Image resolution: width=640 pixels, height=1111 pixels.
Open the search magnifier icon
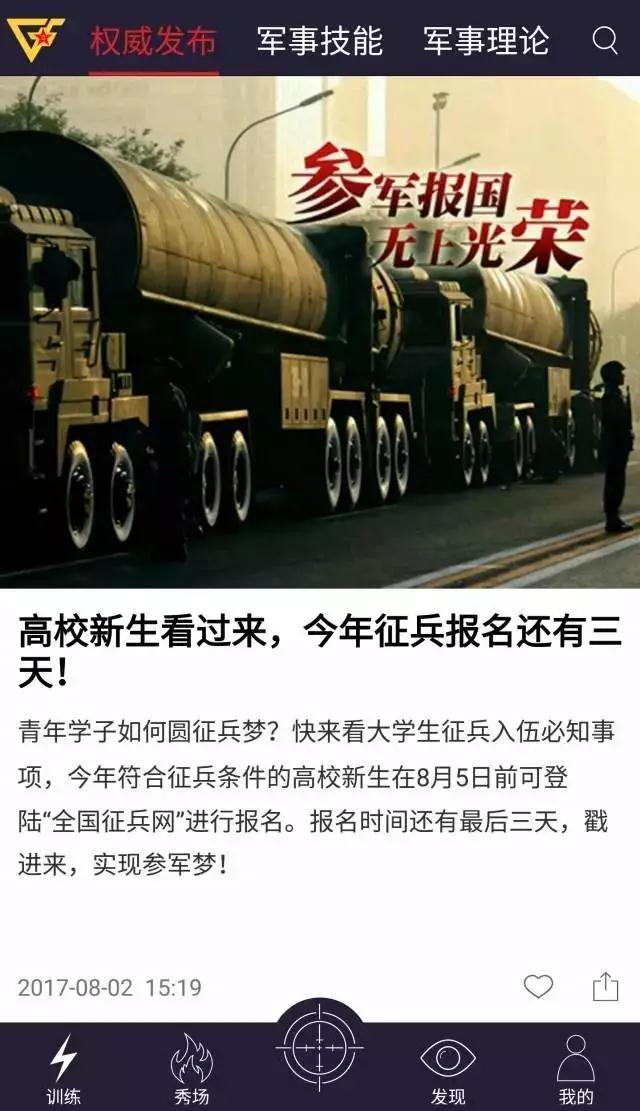pos(605,40)
